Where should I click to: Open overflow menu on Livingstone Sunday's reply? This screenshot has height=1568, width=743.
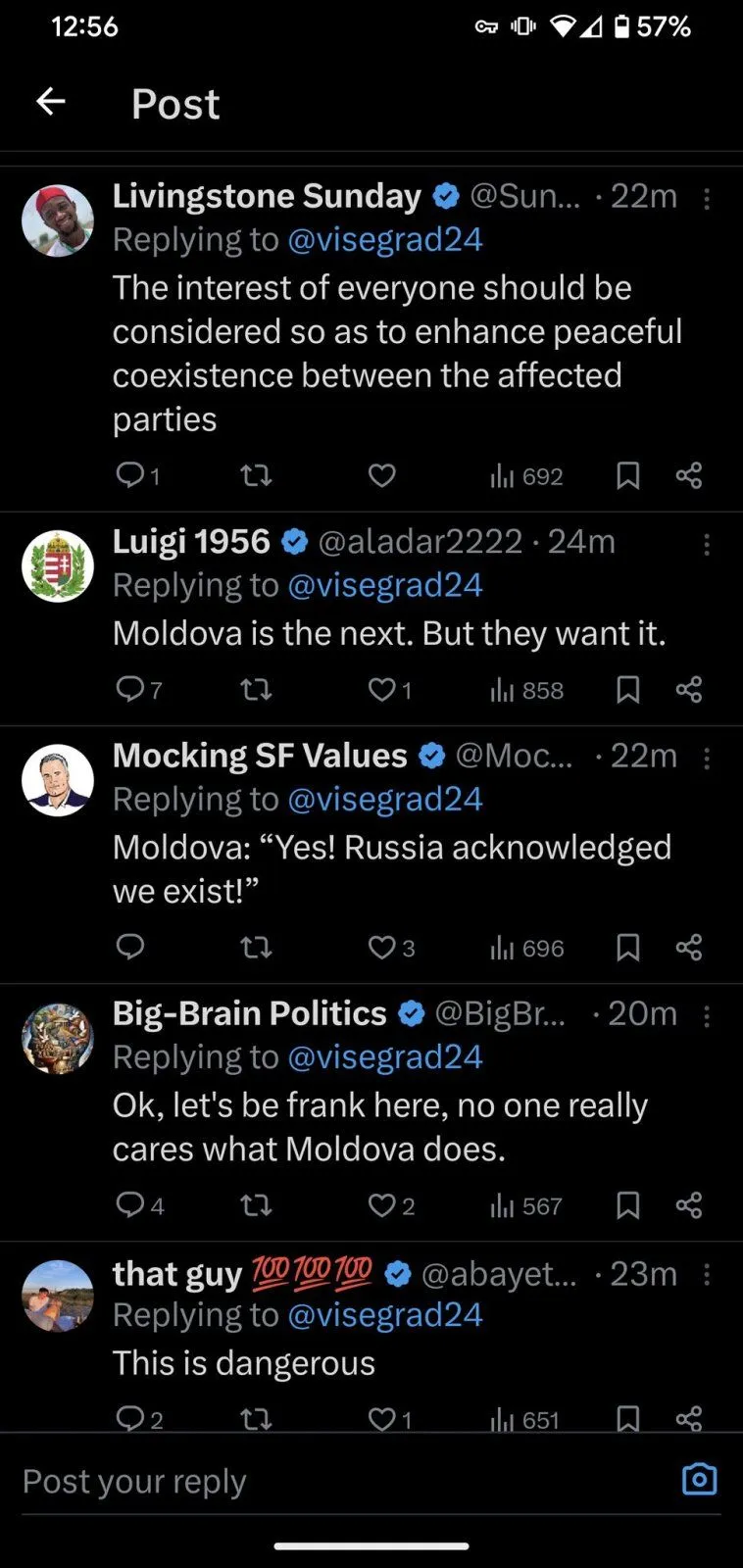point(707,199)
